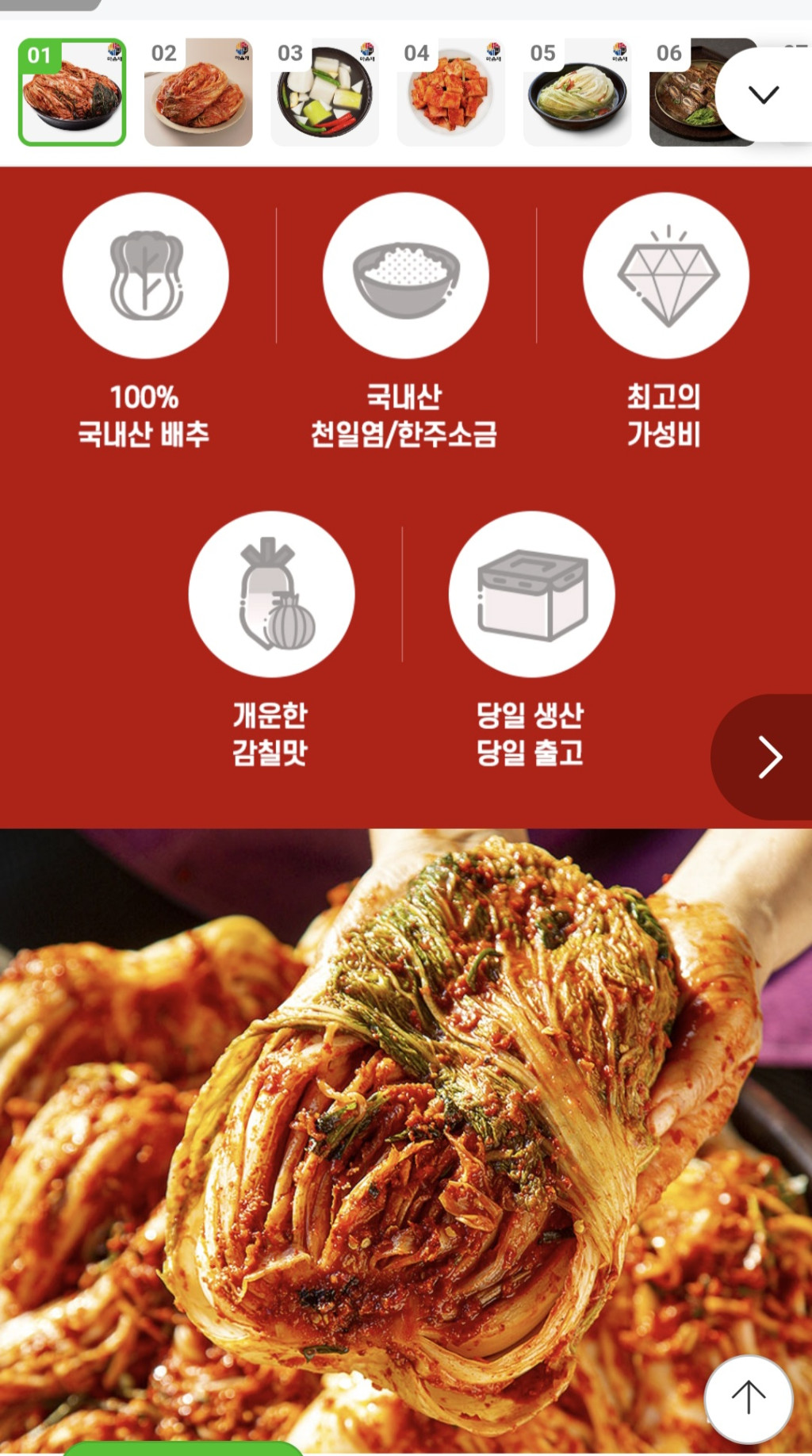
Task: Tap the right arrow side button
Action: [x=768, y=757]
